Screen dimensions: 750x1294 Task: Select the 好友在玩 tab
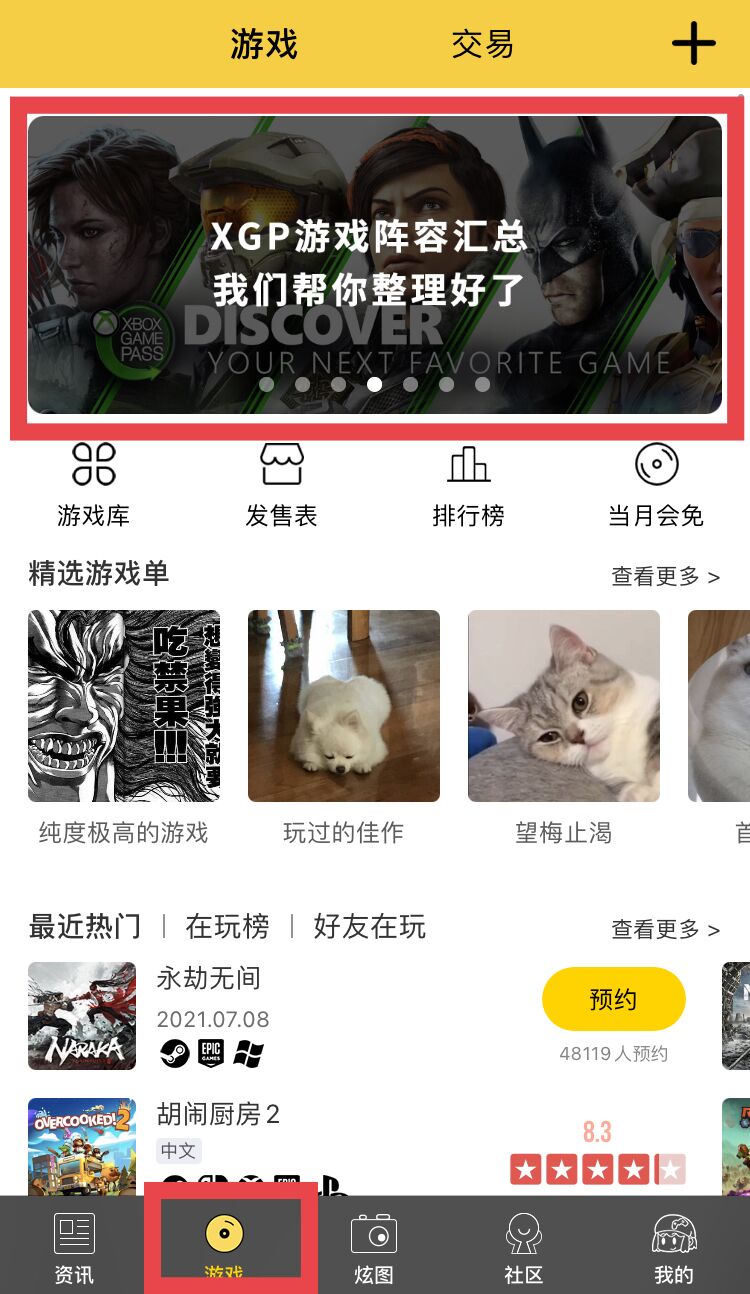tap(369, 927)
